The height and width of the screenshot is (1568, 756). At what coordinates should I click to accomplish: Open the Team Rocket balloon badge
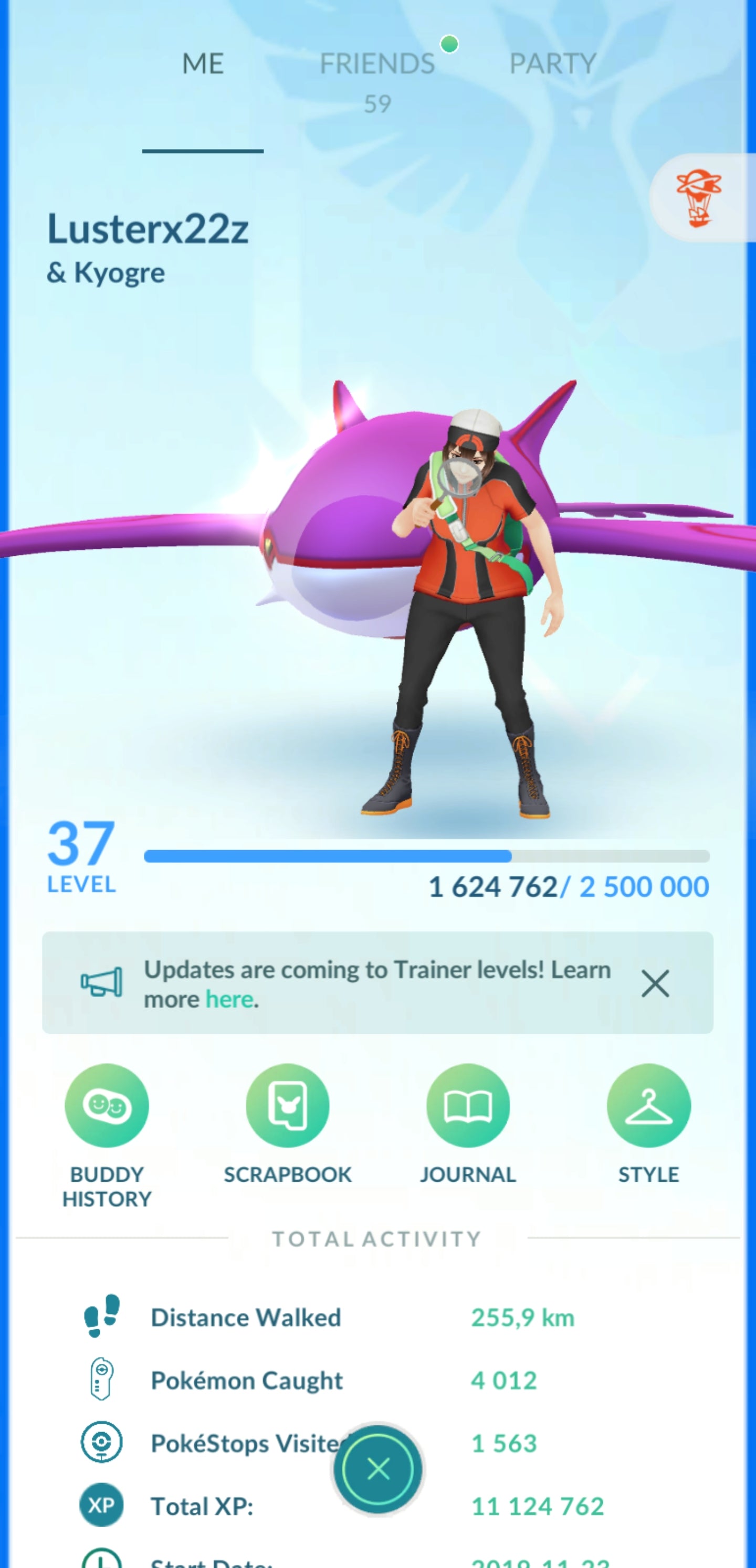[699, 198]
